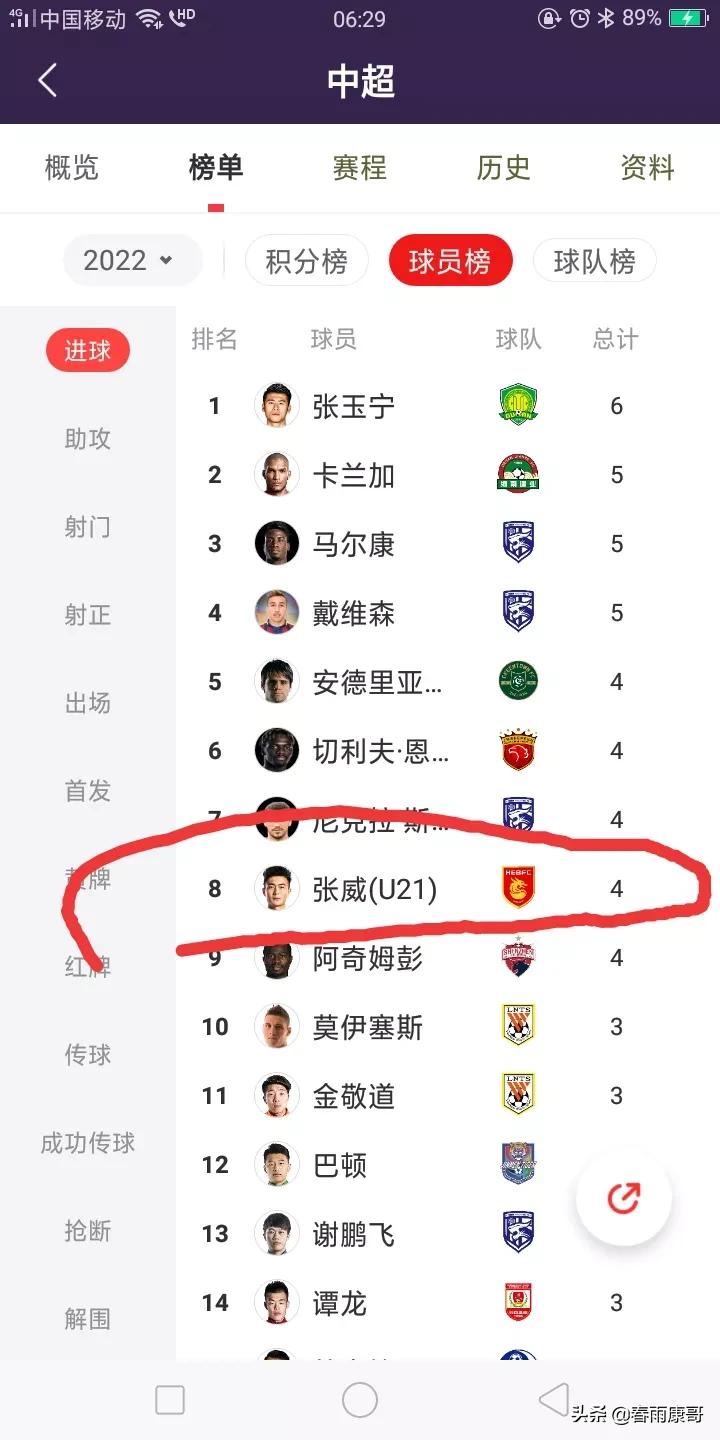
Task: Switch stat filter to 红牌
Action: tap(87, 966)
